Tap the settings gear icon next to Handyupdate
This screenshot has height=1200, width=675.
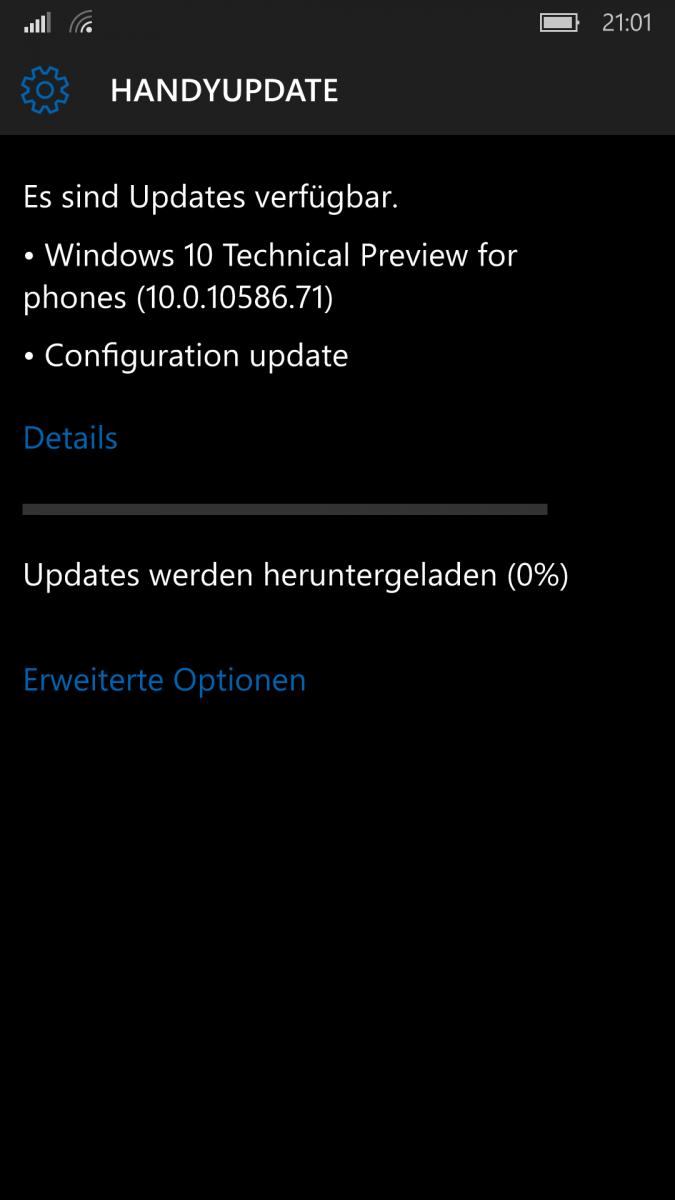click(45, 90)
